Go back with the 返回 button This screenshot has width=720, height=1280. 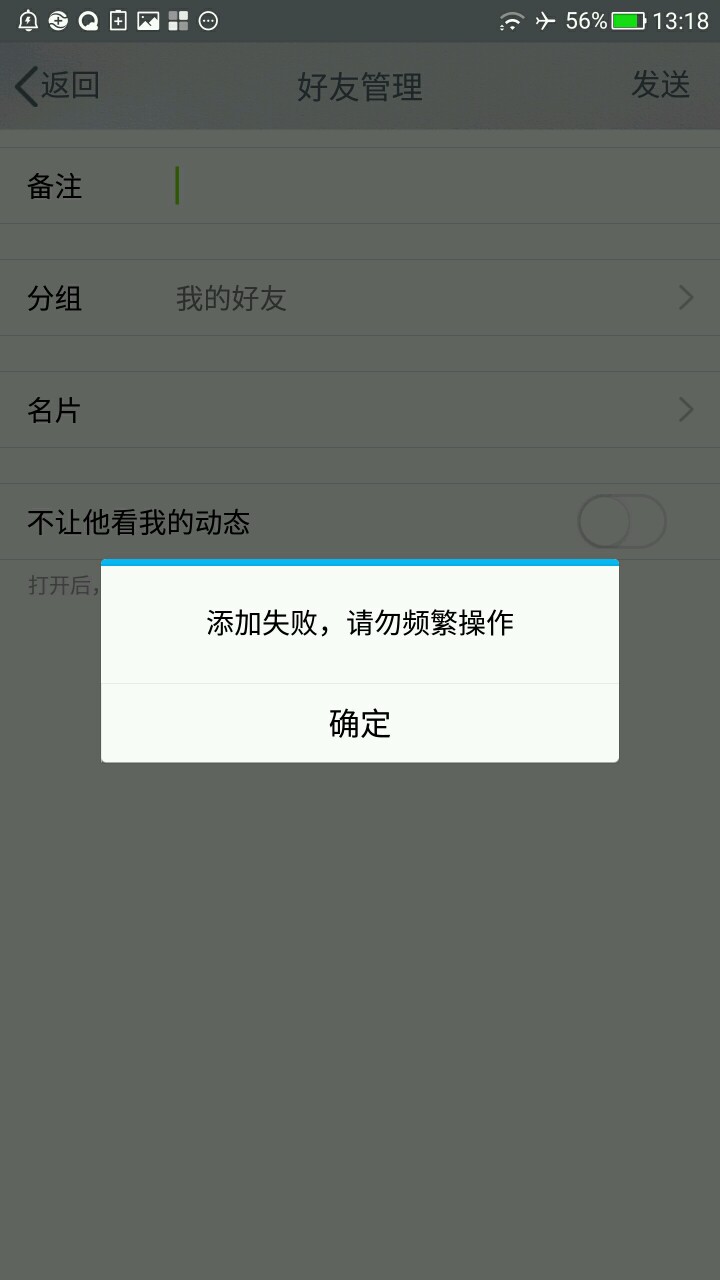point(58,86)
